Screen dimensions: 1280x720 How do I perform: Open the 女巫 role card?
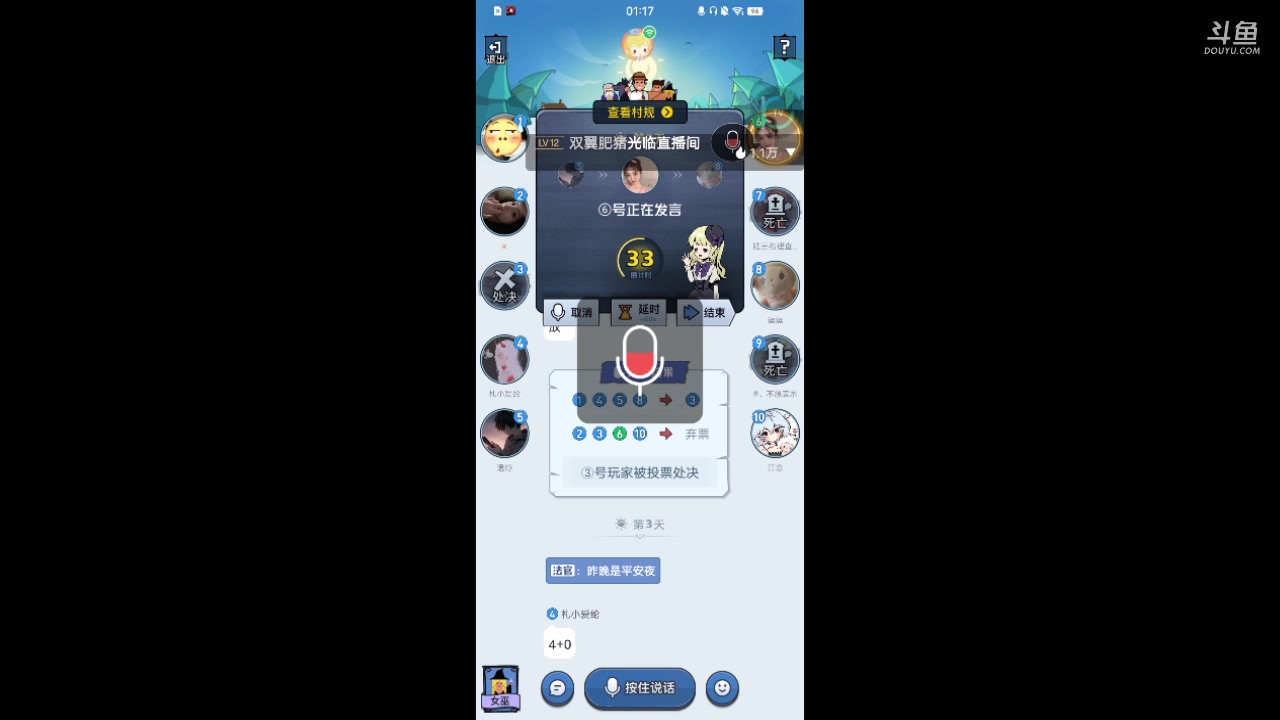[500, 688]
